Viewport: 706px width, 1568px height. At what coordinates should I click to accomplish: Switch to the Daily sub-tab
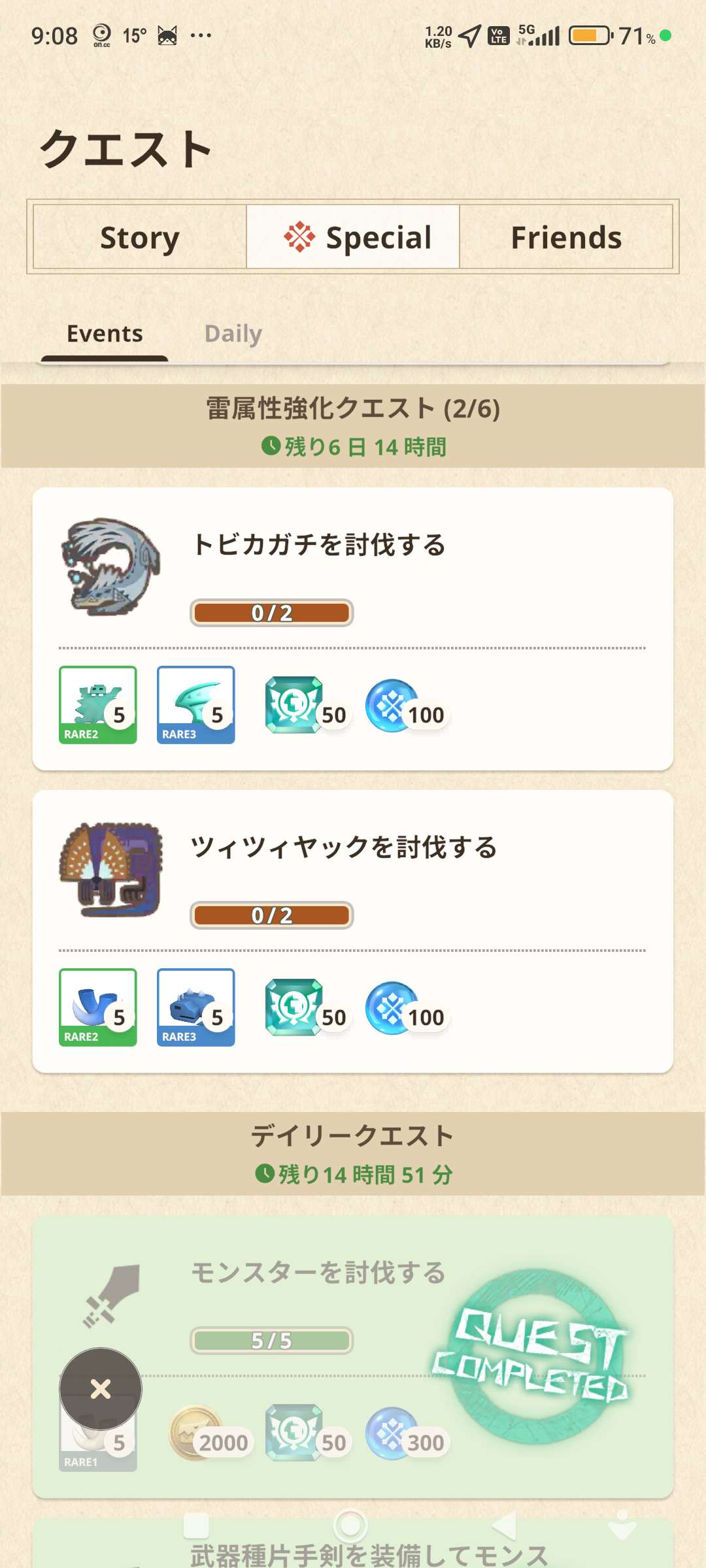(x=233, y=334)
